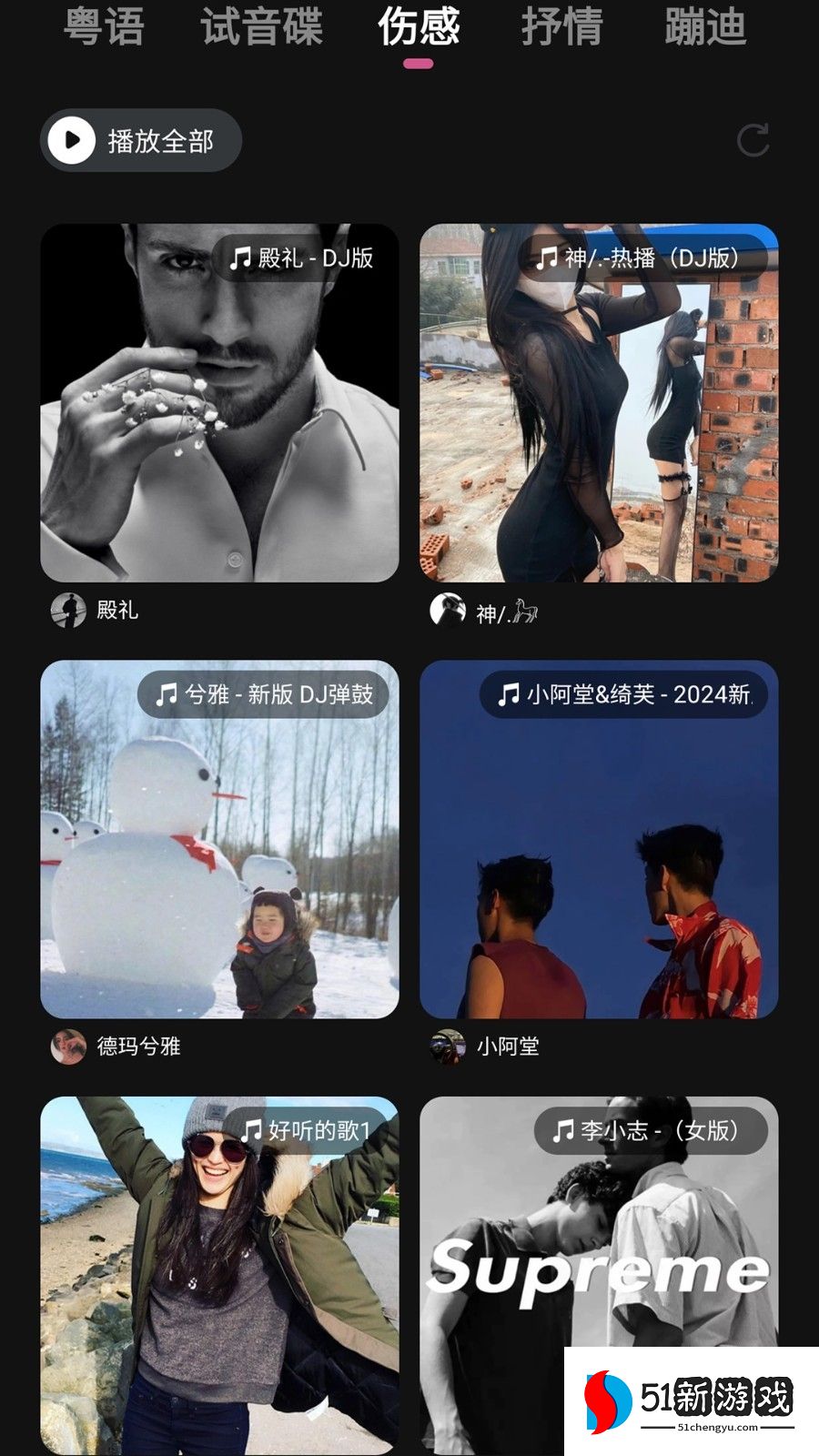View the 小阿堂 author profile
Image resolution: width=819 pixels, height=1456 pixels.
[x=486, y=1046]
